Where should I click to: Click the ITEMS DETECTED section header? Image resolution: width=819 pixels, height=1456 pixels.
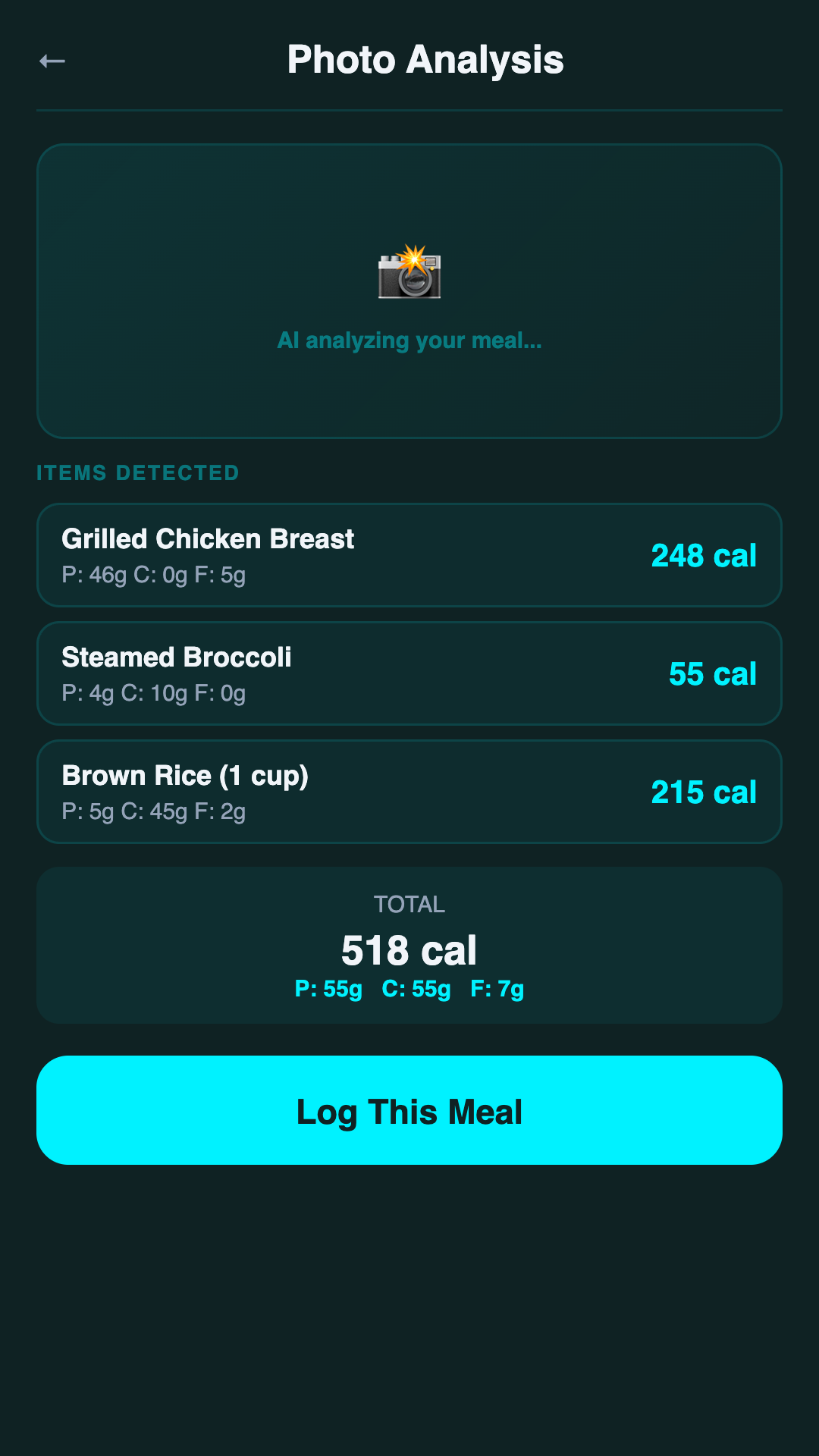[x=138, y=472]
